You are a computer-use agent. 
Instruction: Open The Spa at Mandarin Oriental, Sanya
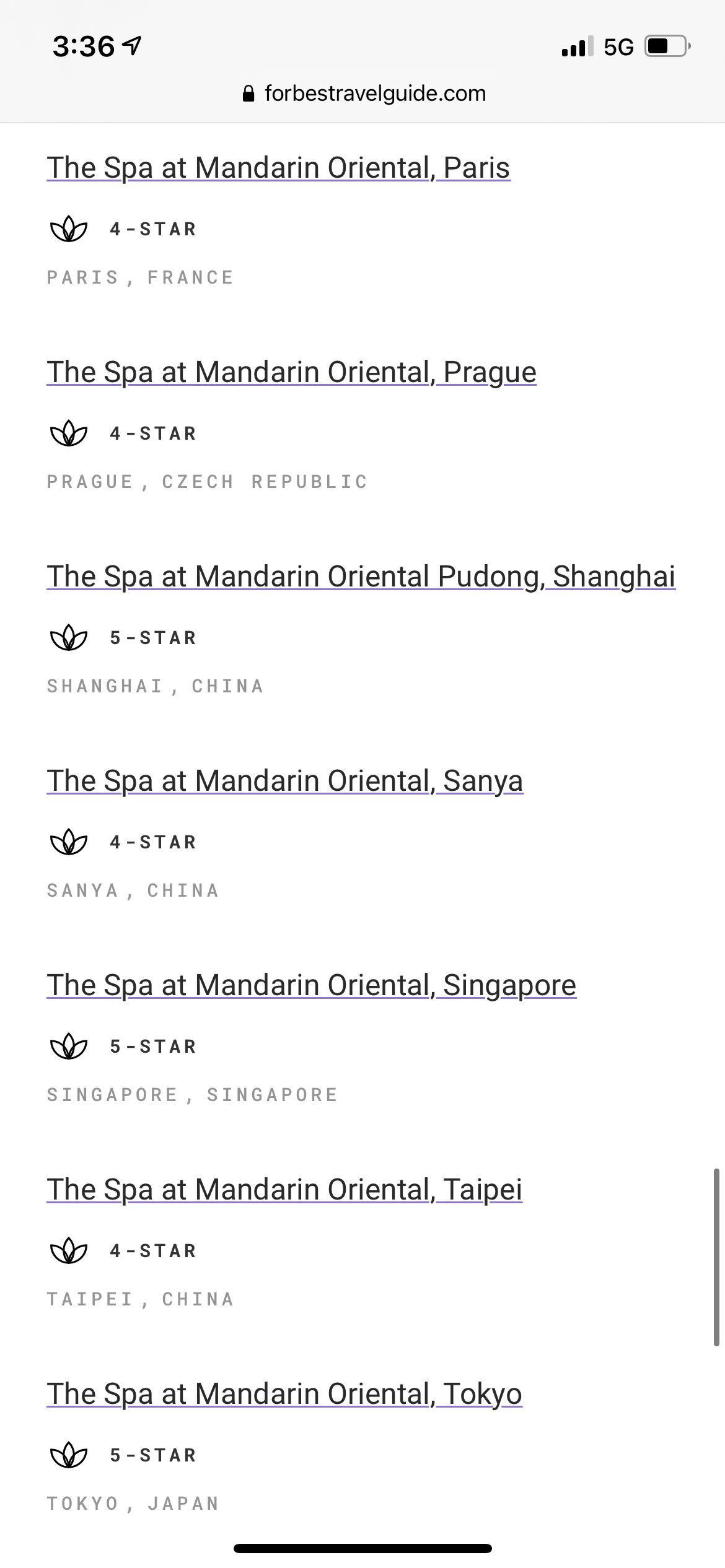click(x=285, y=781)
